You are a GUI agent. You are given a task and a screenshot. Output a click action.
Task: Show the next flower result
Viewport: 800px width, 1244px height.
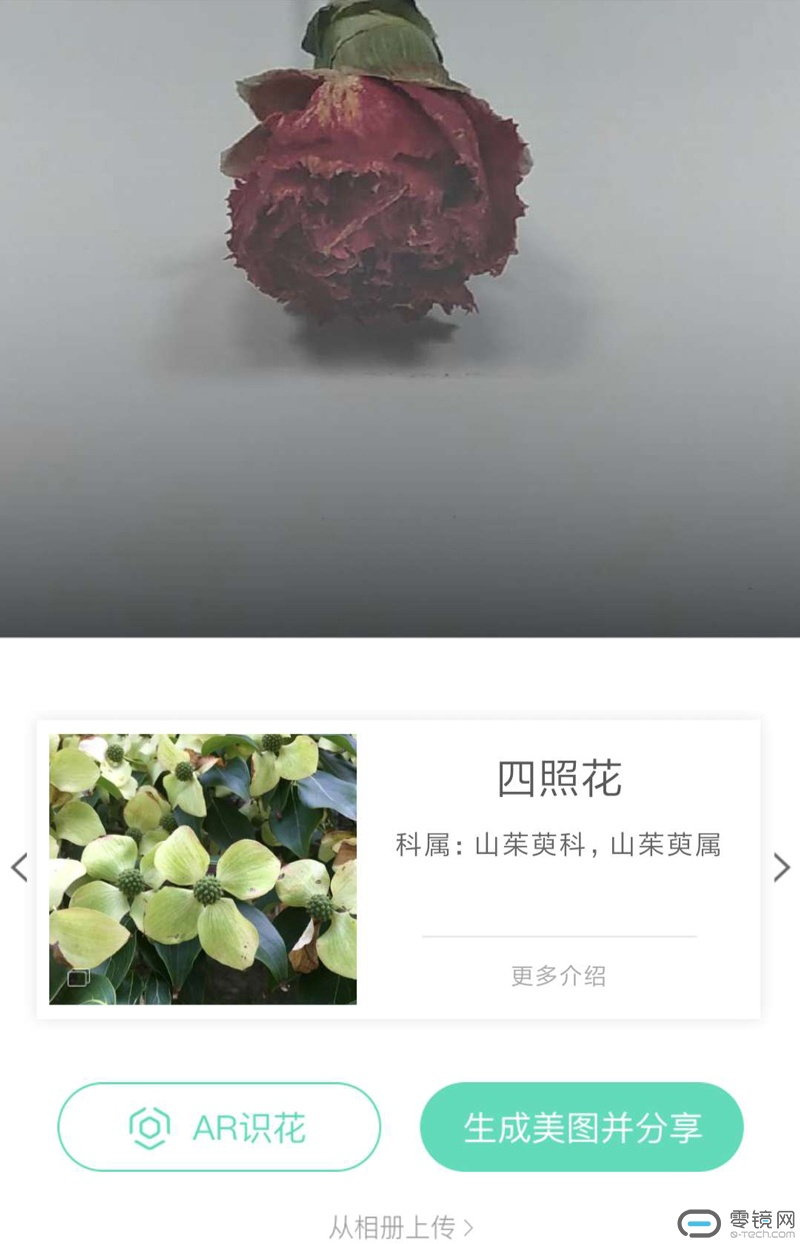click(x=781, y=867)
